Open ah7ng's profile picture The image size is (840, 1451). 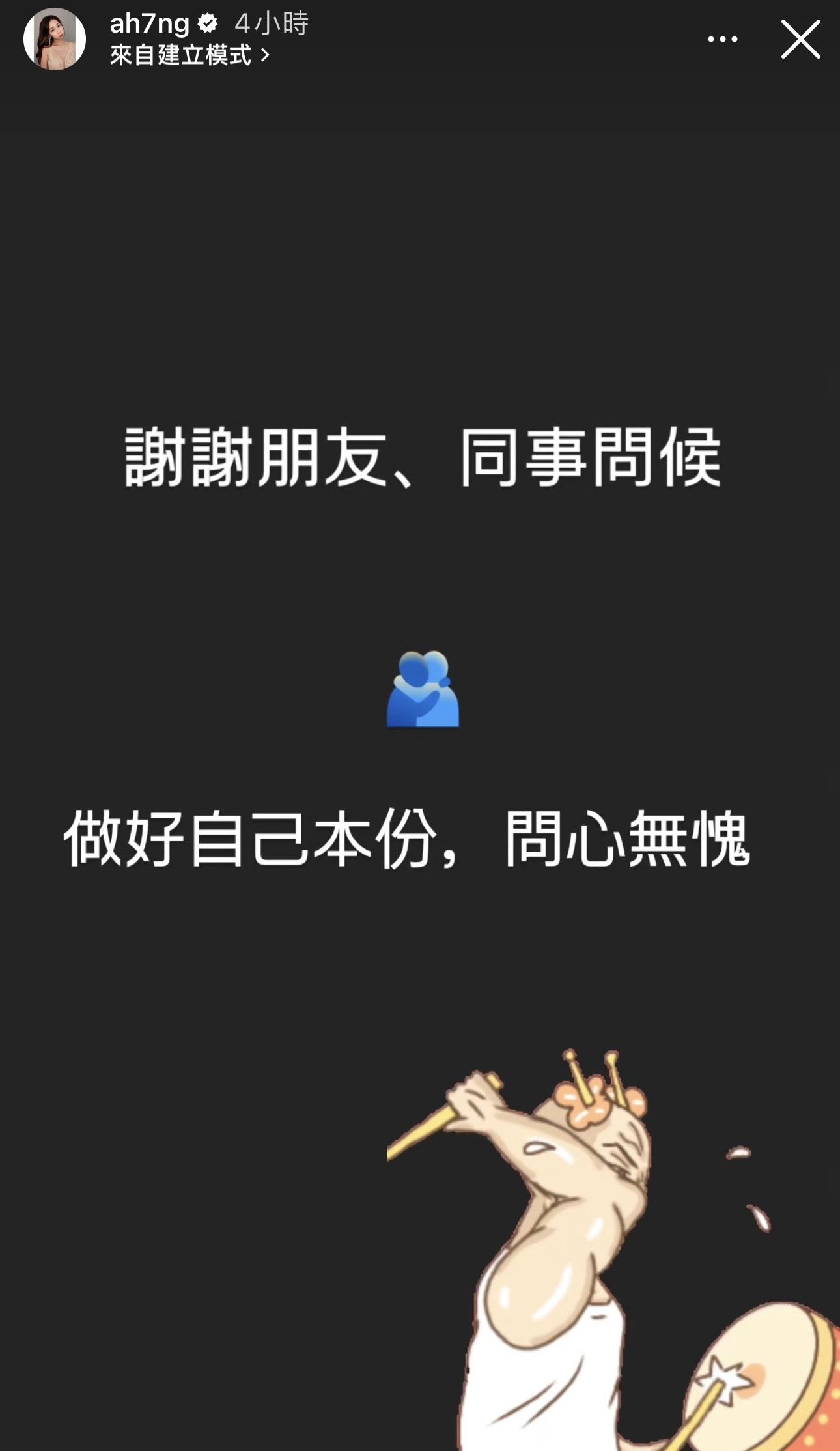point(55,39)
